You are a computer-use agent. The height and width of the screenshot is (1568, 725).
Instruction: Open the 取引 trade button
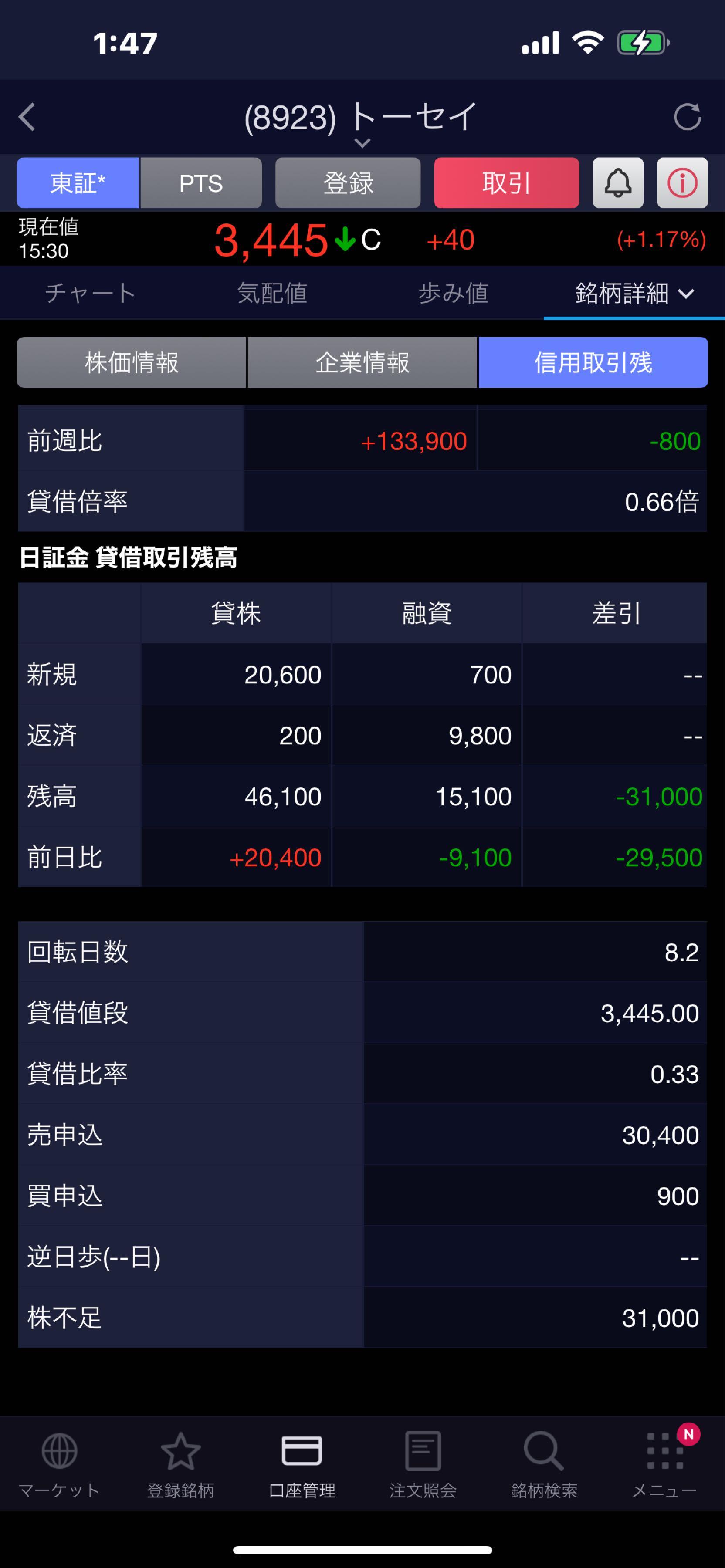[506, 182]
